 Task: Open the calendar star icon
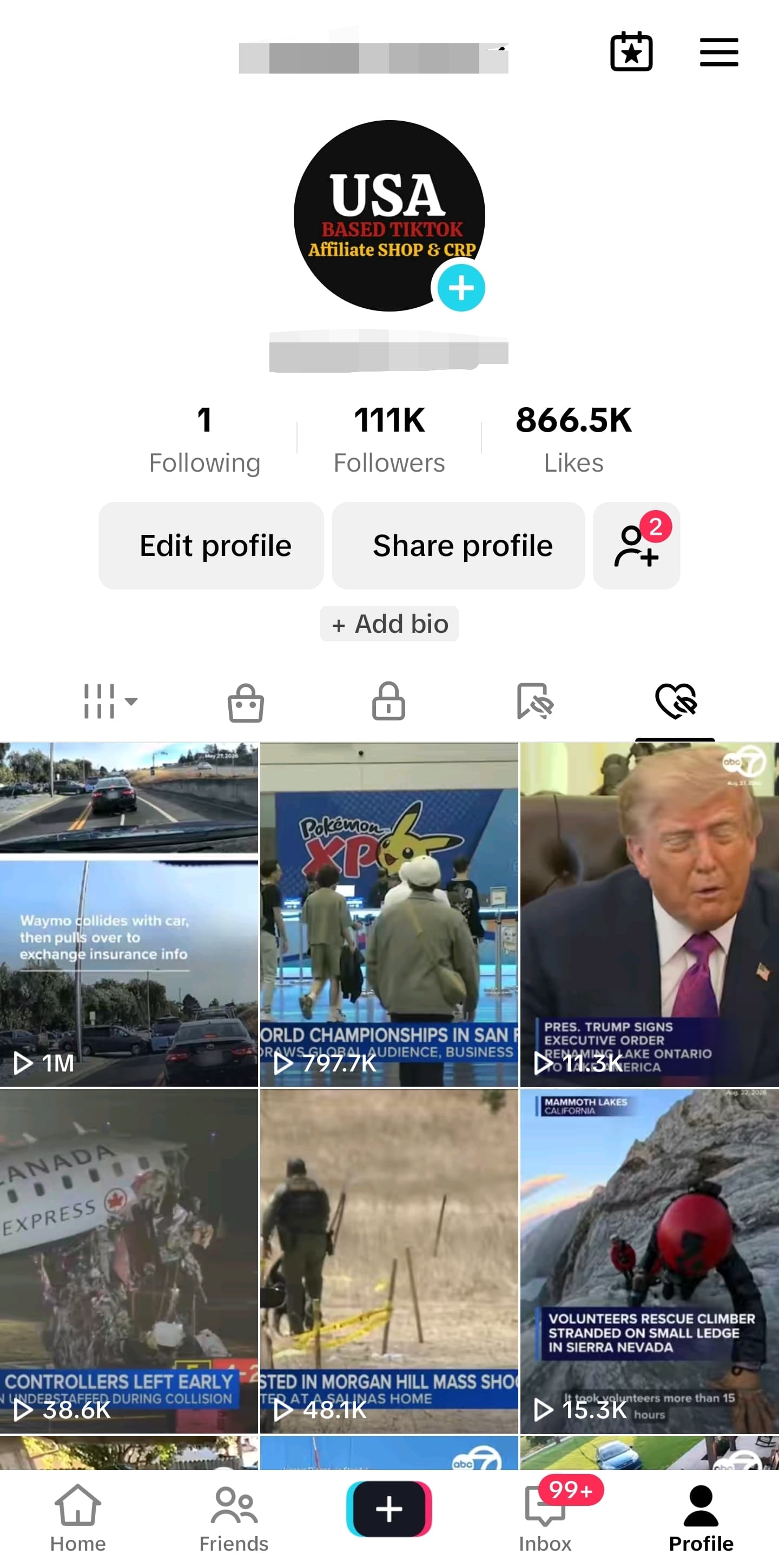[x=631, y=52]
